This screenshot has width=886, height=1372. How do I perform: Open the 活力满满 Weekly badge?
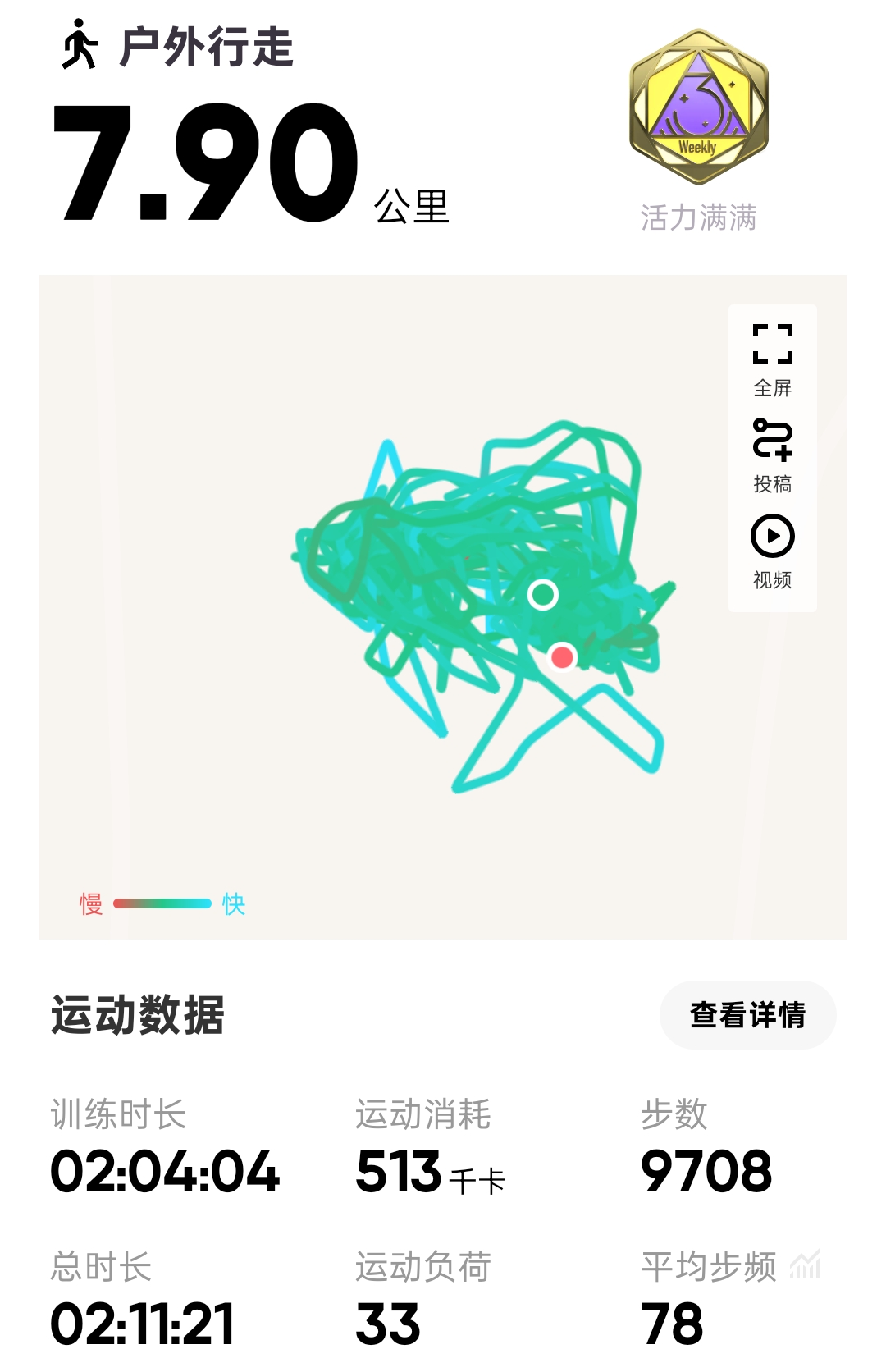click(698, 107)
